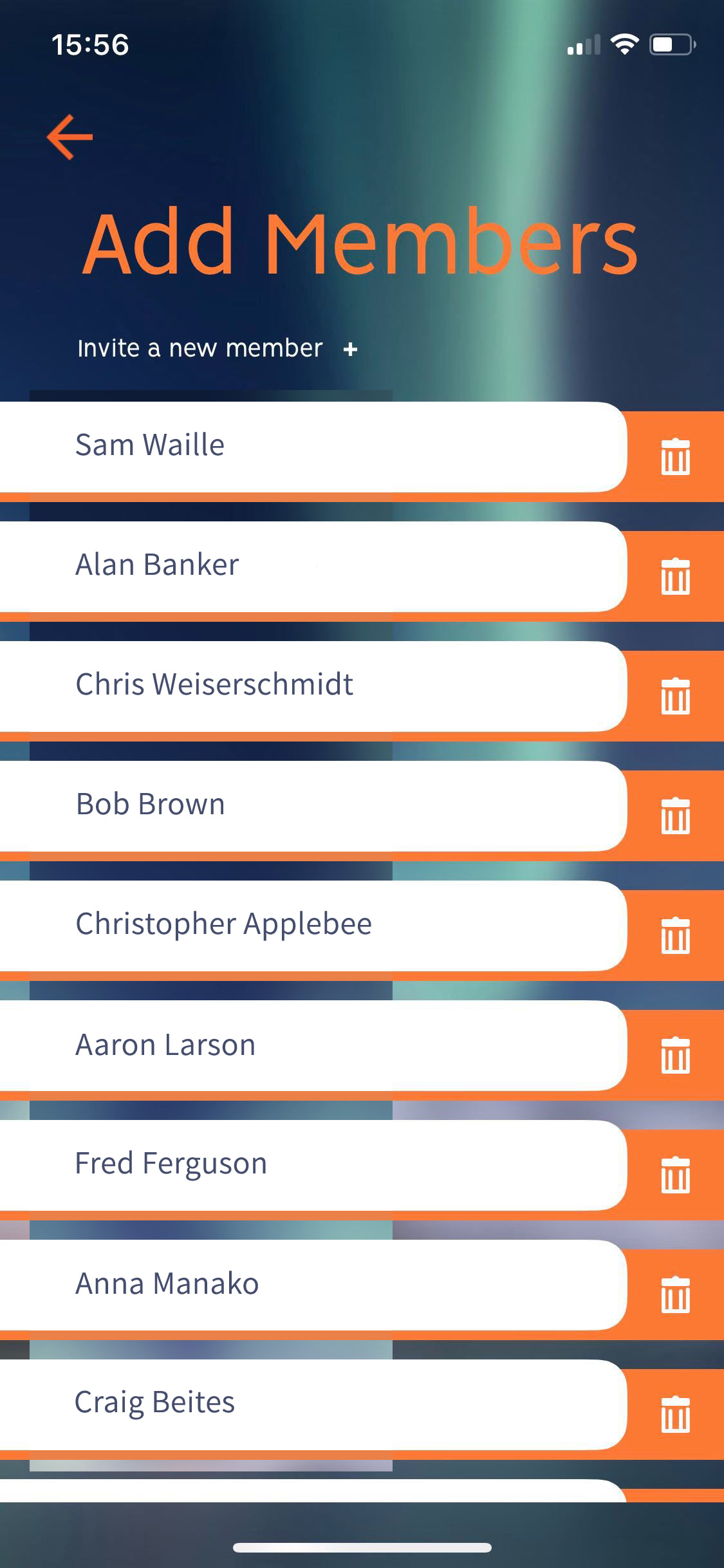Select the Aaron Larson row
The height and width of the screenshot is (1568, 724).
[x=313, y=1045]
